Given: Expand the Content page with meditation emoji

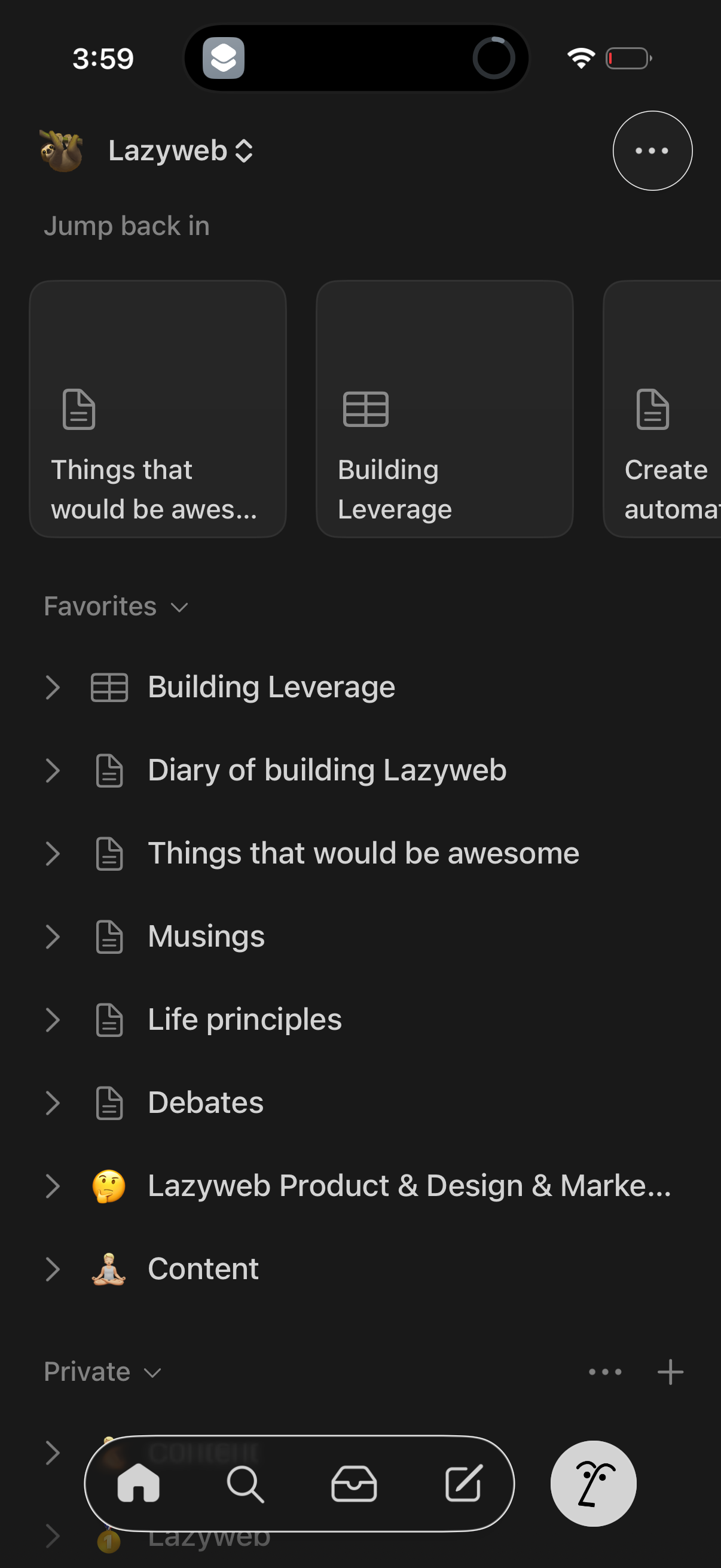Looking at the screenshot, I should (x=54, y=1268).
